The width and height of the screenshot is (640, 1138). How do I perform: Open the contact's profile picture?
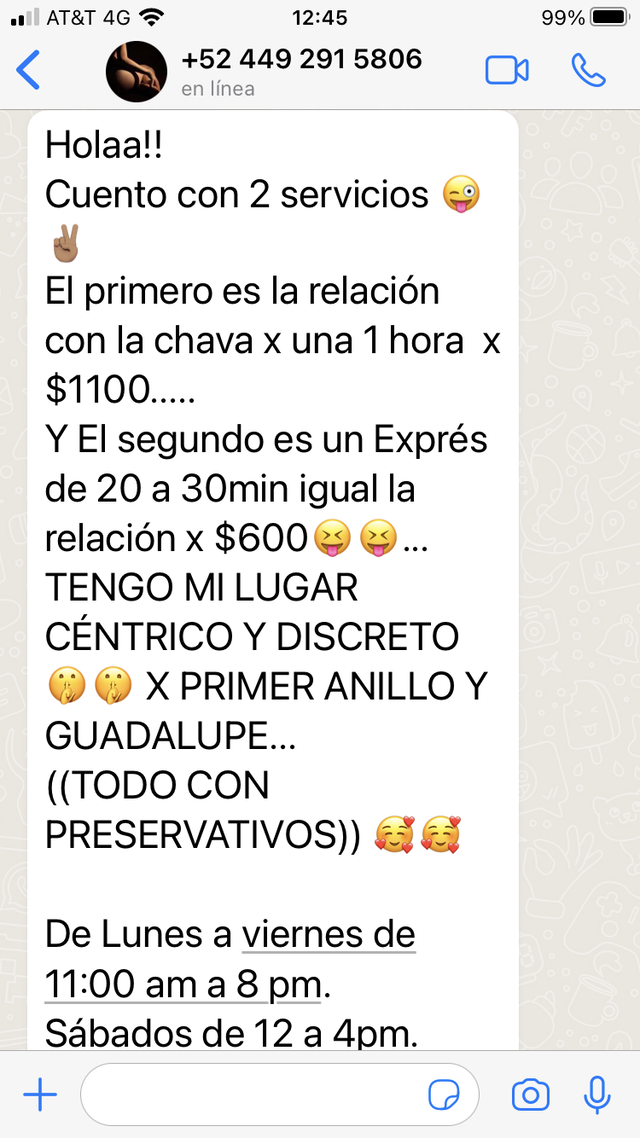tap(136, 71)
